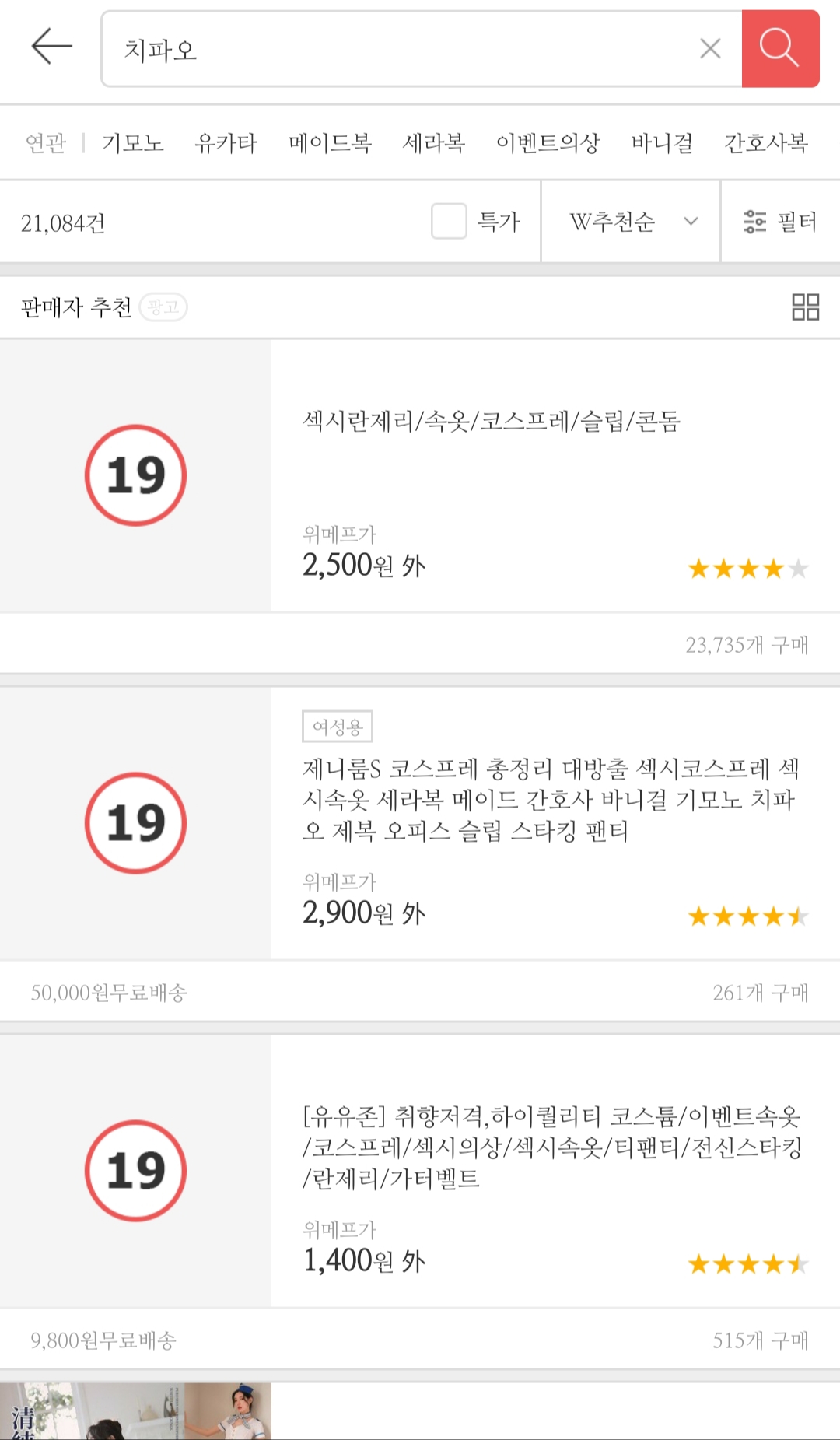Switch to grid view layout

click(x=805, y=307)
